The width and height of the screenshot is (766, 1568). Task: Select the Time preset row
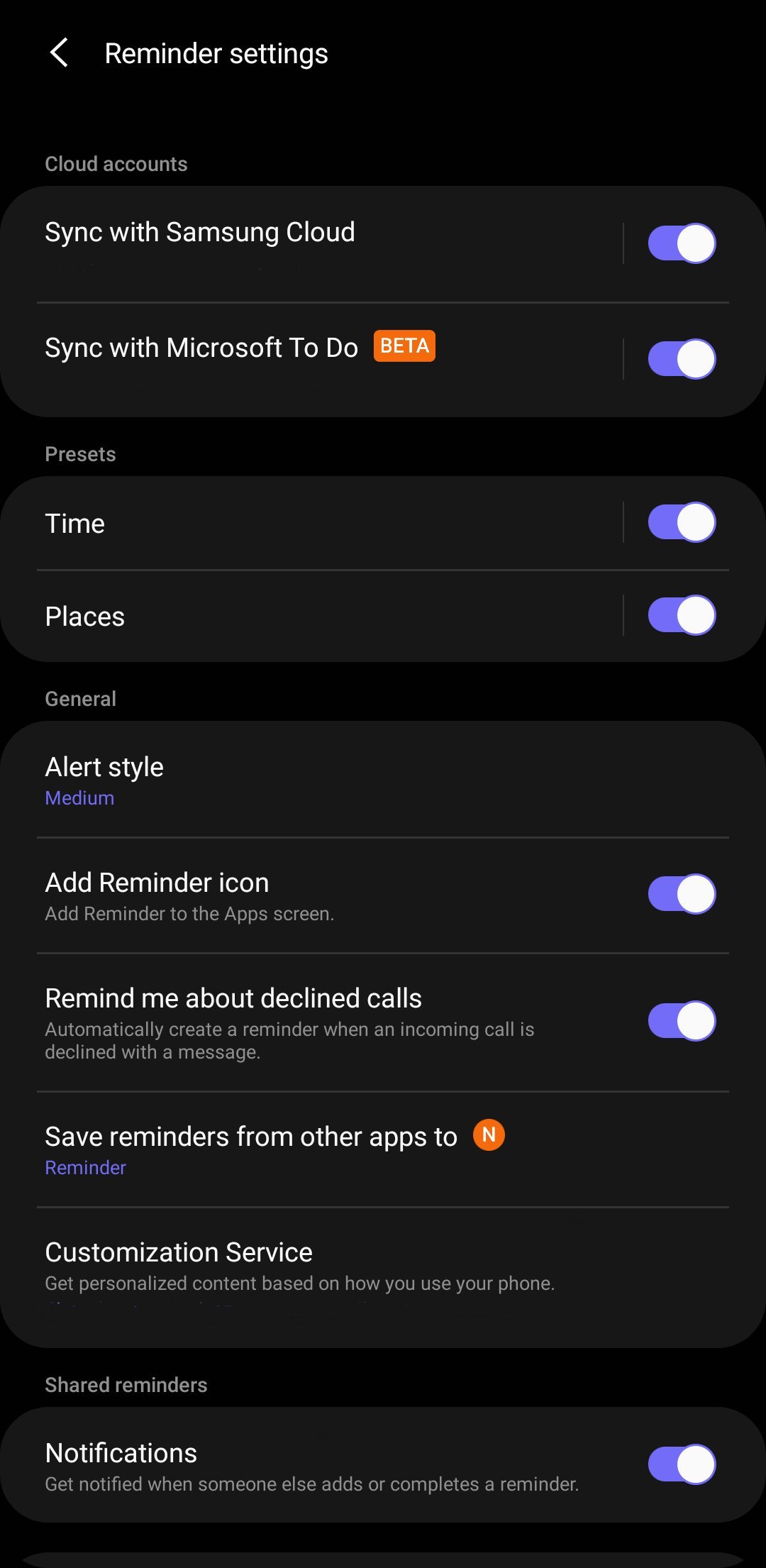[x=284, y=523]
